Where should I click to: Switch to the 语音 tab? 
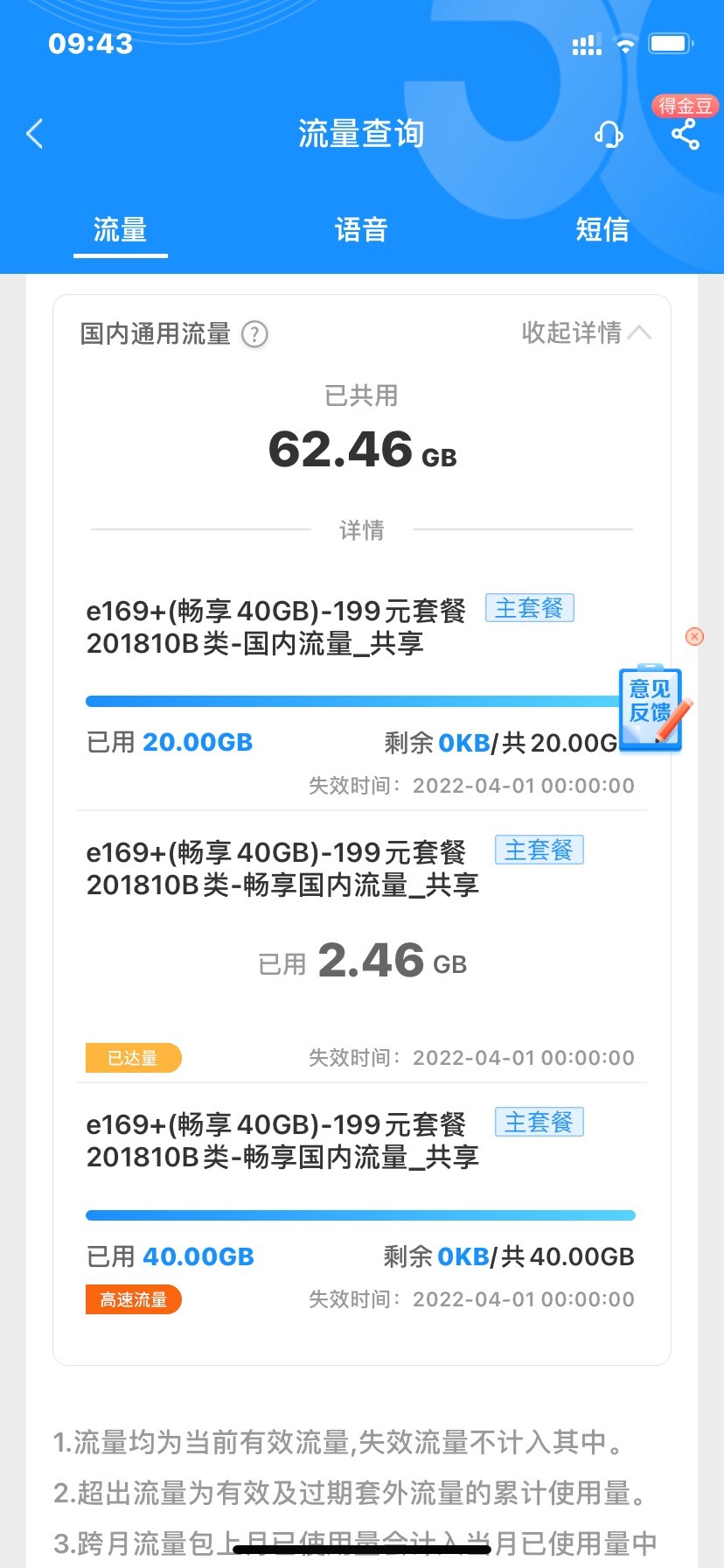click(x=361, y=229)
